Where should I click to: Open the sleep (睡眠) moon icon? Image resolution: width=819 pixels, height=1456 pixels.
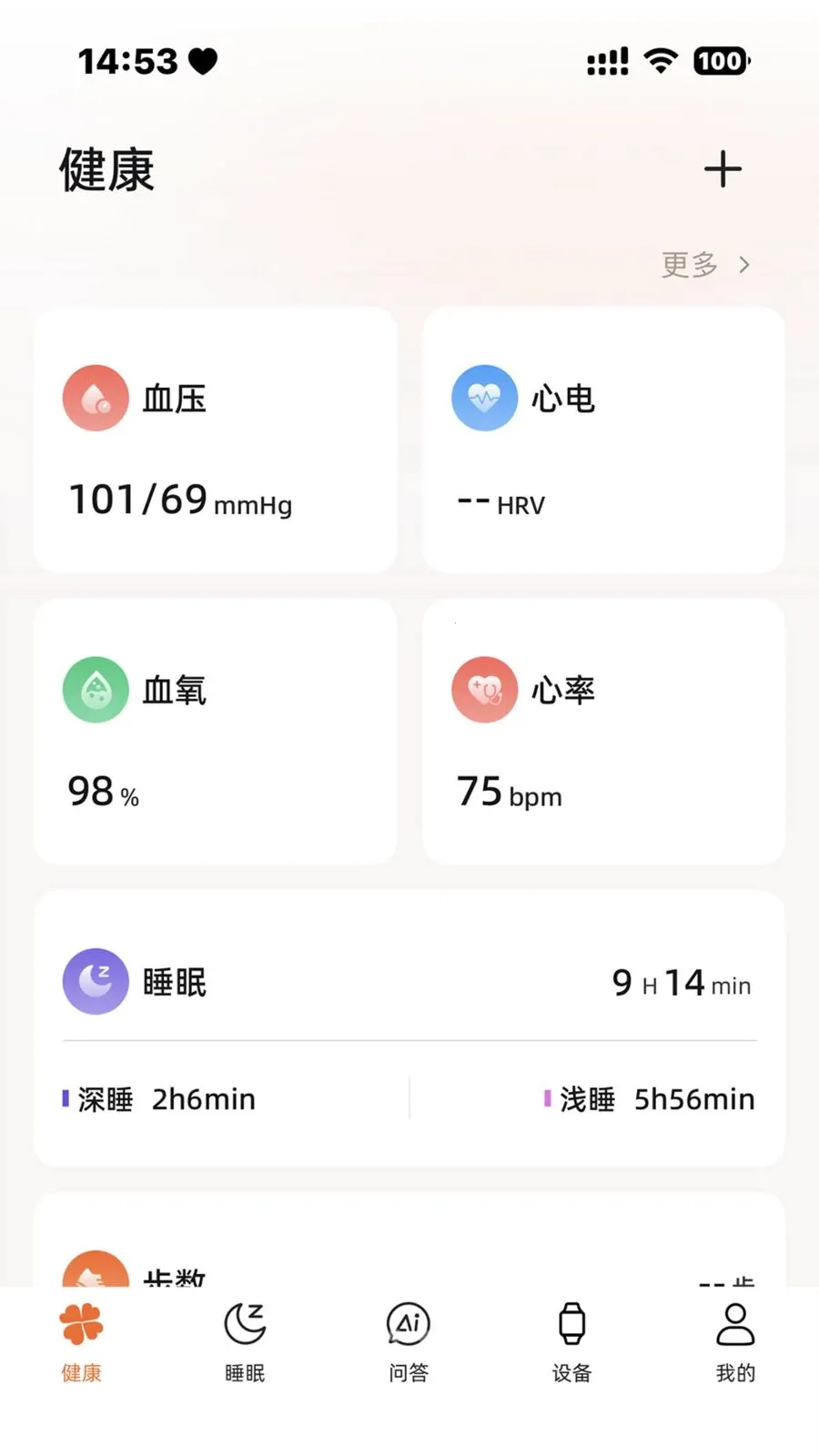[95, 982]
